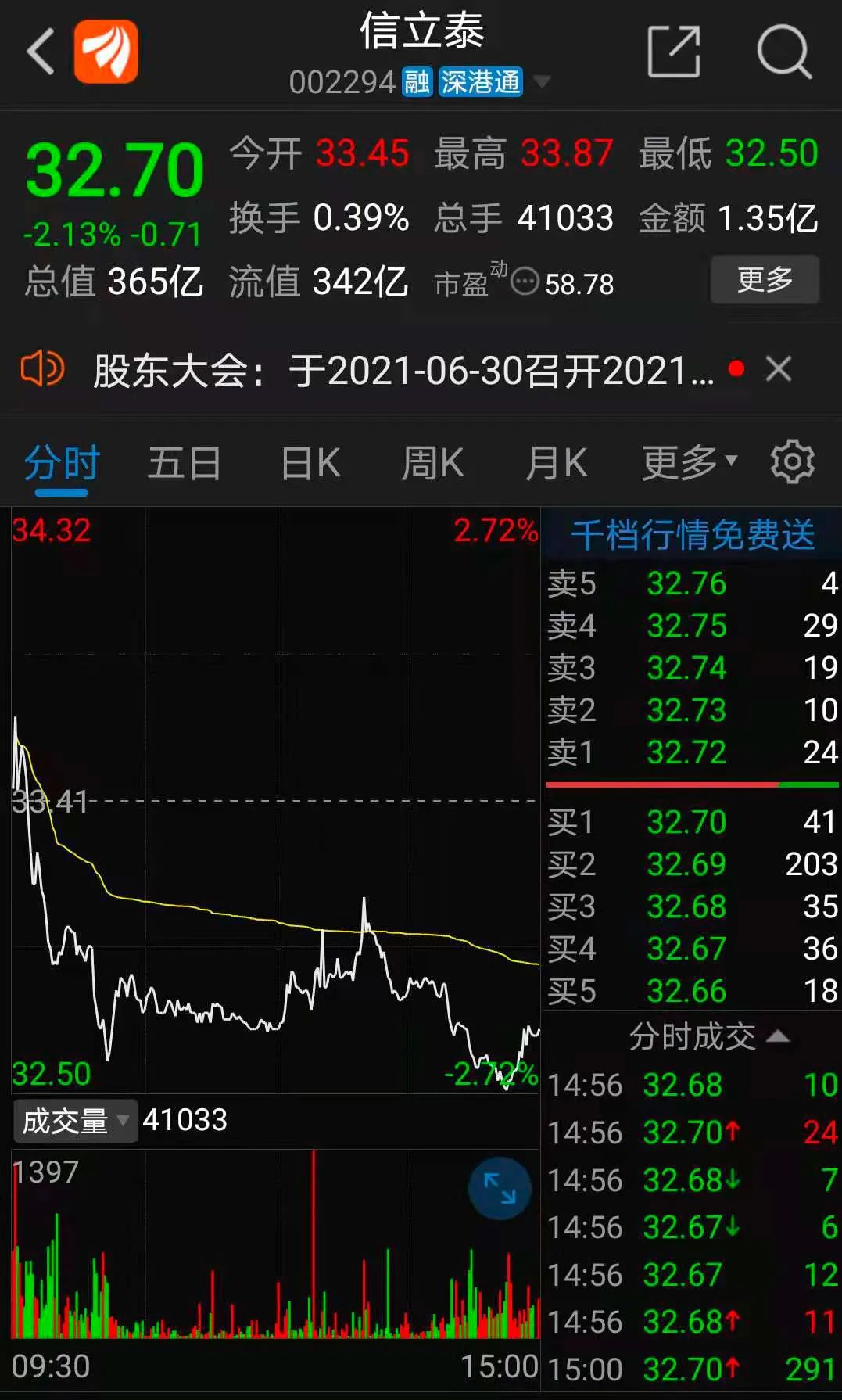This screenshot has width=842, height=1400.
Task: Switch to the 五日 chart tab
Action: (x=185, y=462)
